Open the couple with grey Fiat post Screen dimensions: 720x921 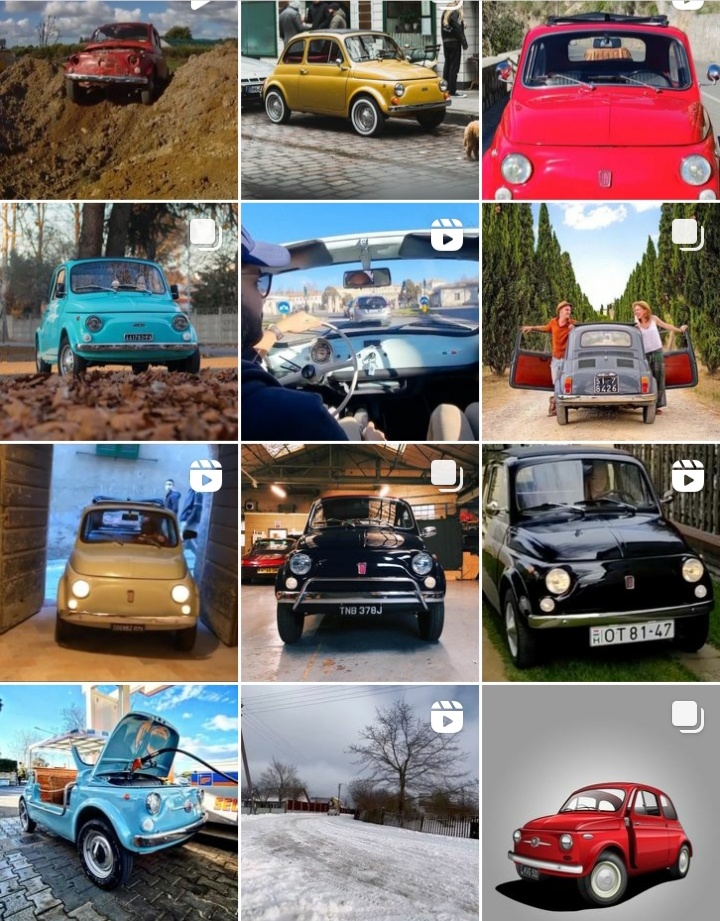tap(600, 322)
